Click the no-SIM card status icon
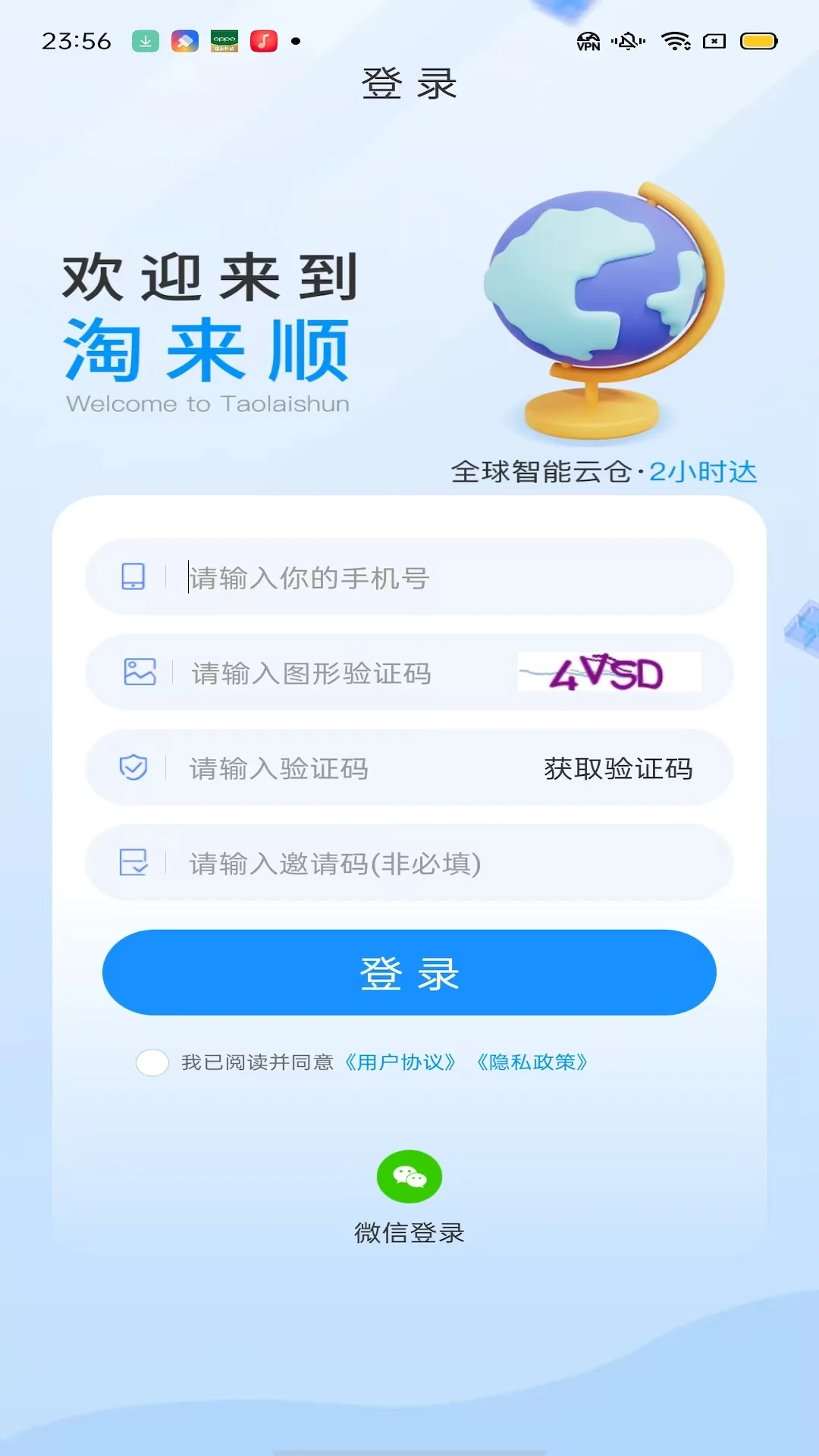 click(714, 43)
